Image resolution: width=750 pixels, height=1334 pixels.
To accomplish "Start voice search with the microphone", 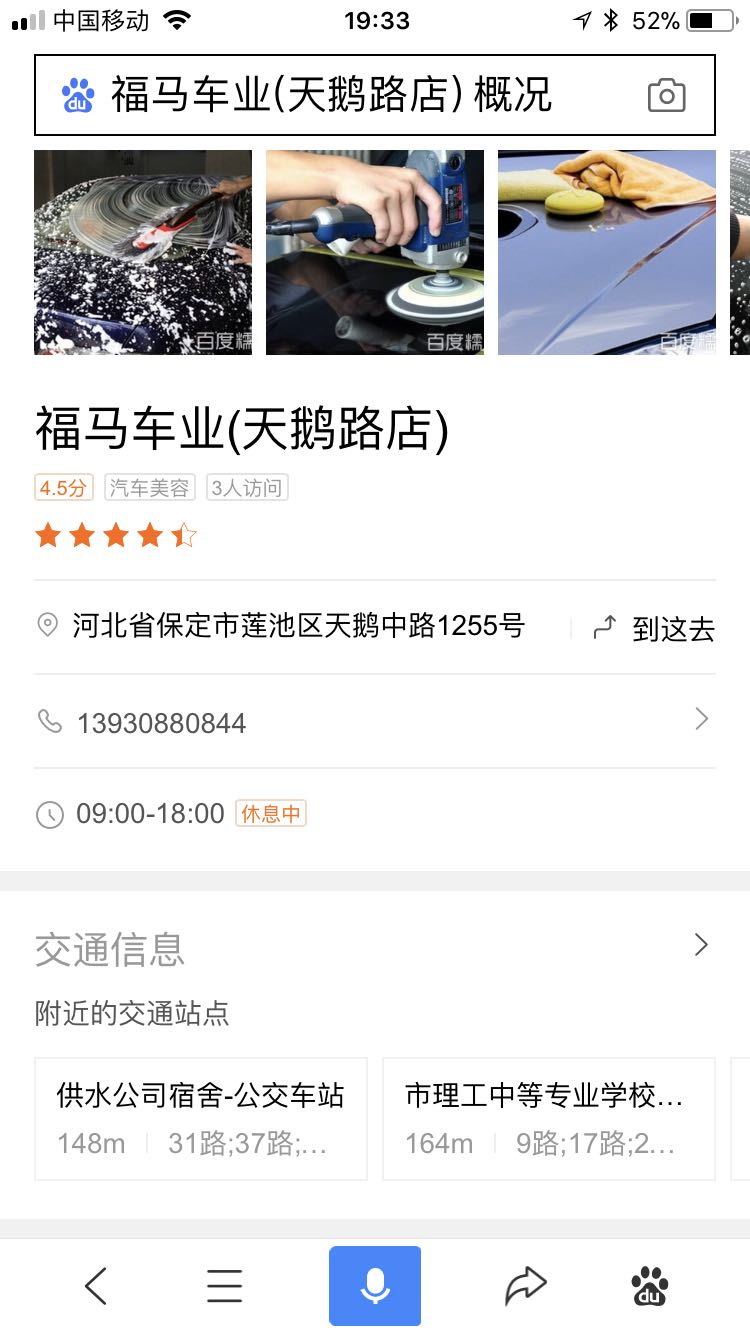I will (375, 1285).
